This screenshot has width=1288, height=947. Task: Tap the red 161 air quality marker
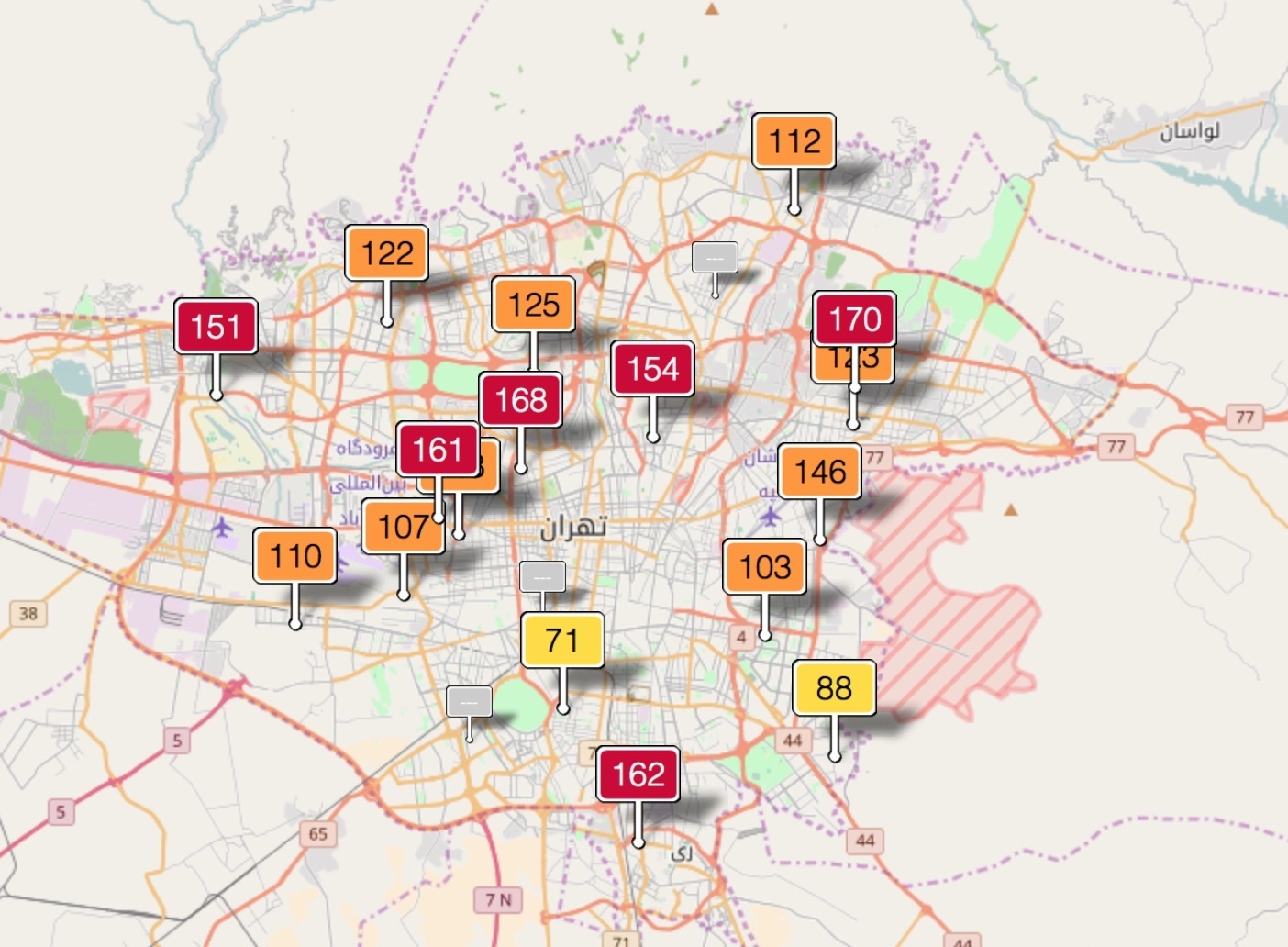point(437,449)
